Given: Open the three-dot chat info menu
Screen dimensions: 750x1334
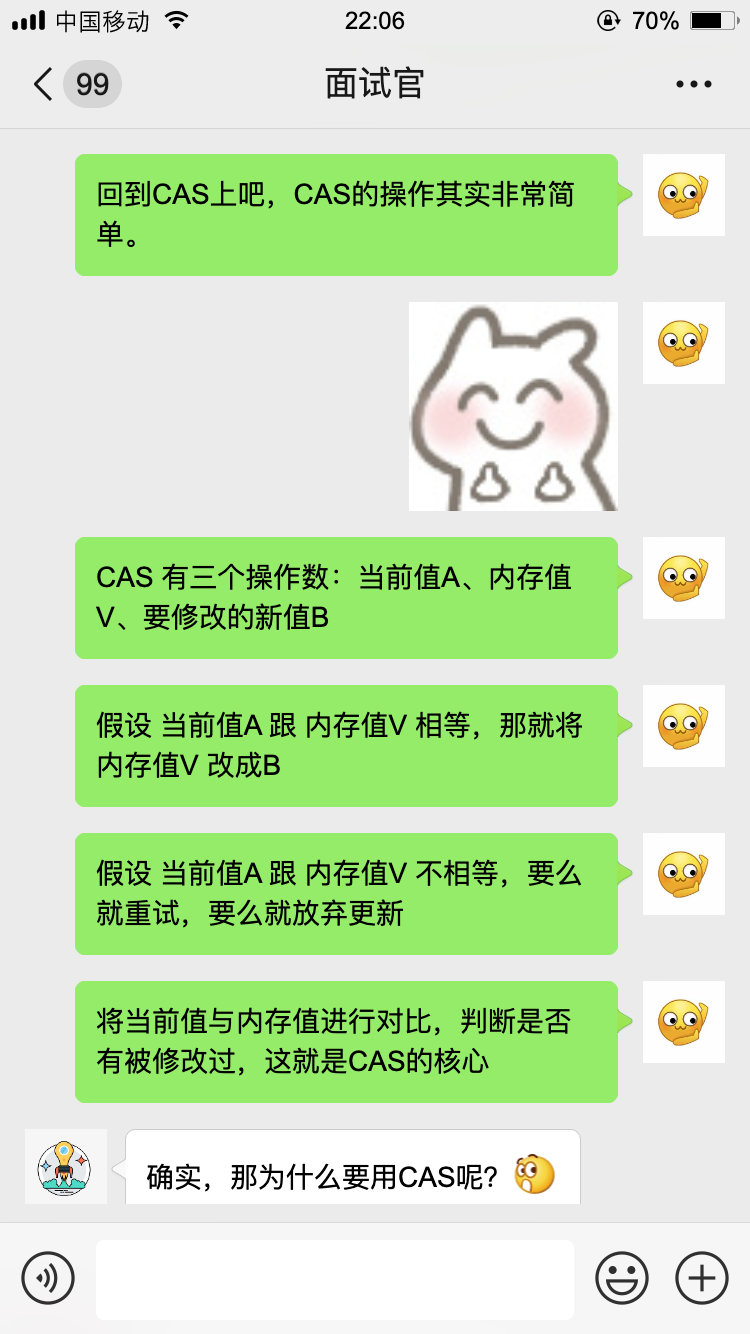Looking at the screenshot, I should 693,84.
